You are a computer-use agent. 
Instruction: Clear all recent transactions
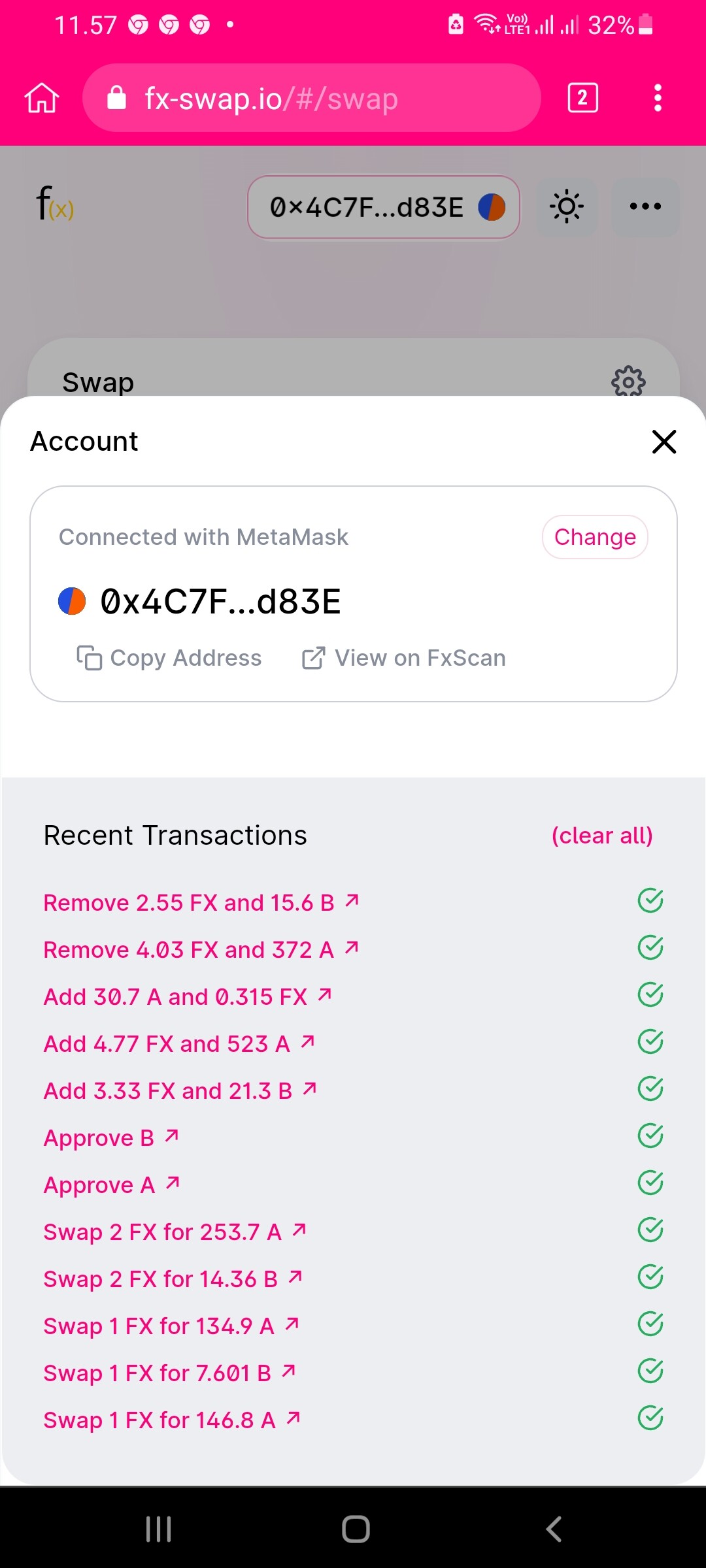tap(602, 836)
